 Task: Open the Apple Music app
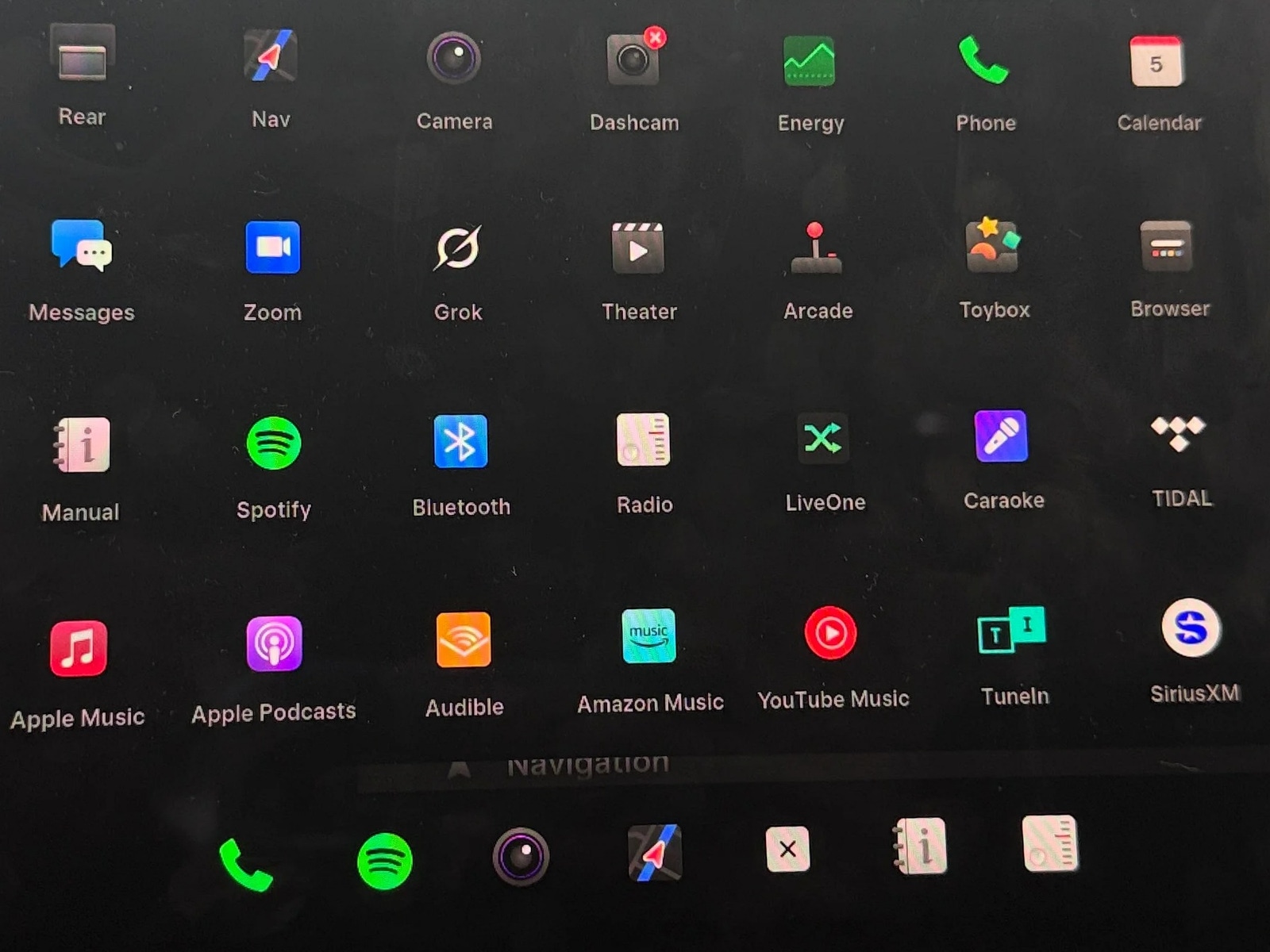tap(79, 649)
